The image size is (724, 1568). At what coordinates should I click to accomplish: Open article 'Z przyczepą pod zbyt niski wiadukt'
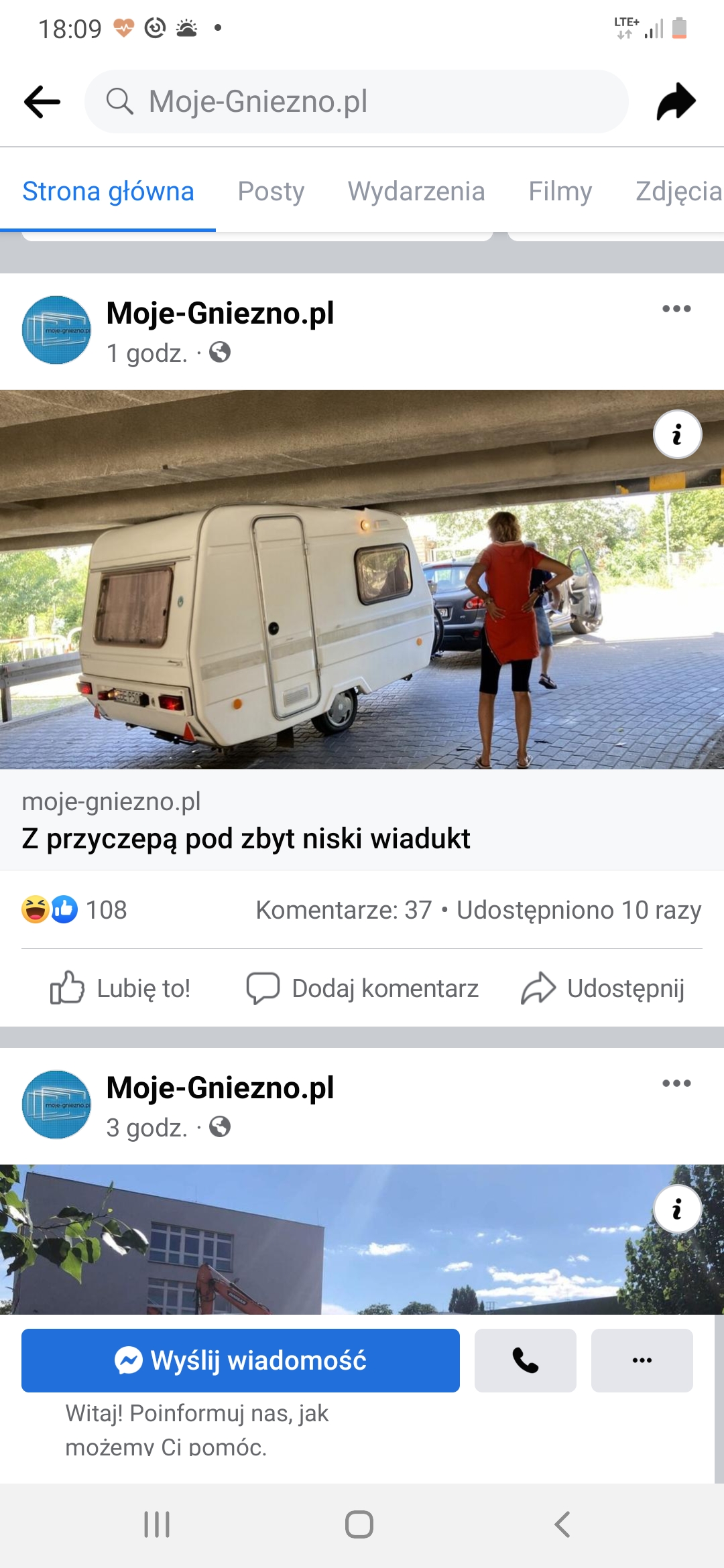pyautogui.click(x=246, y=838)
